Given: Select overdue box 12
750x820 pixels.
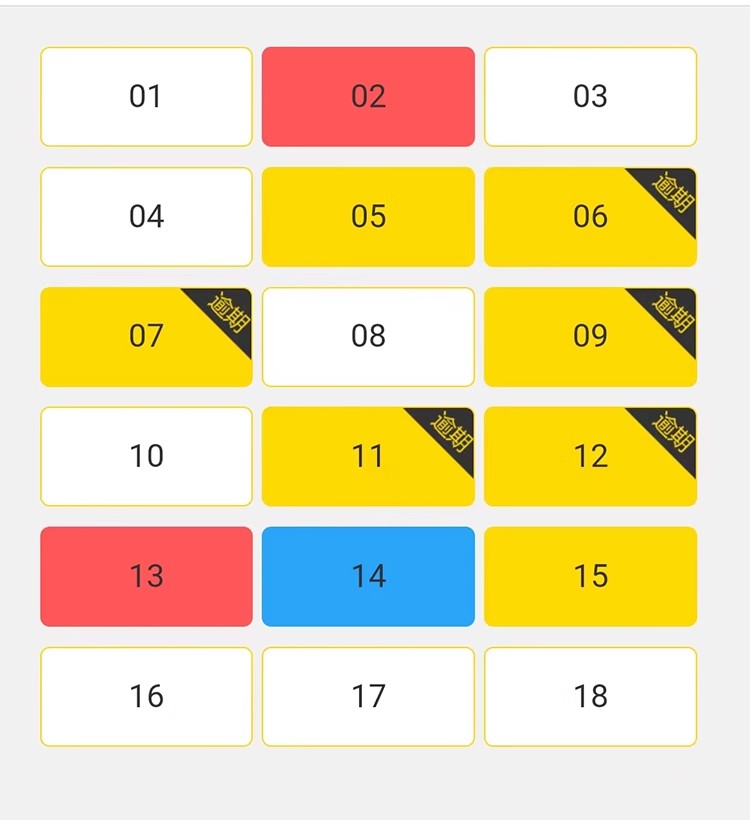Looking at the screenshot, I should pyautogui.click(x=590, y=457).
